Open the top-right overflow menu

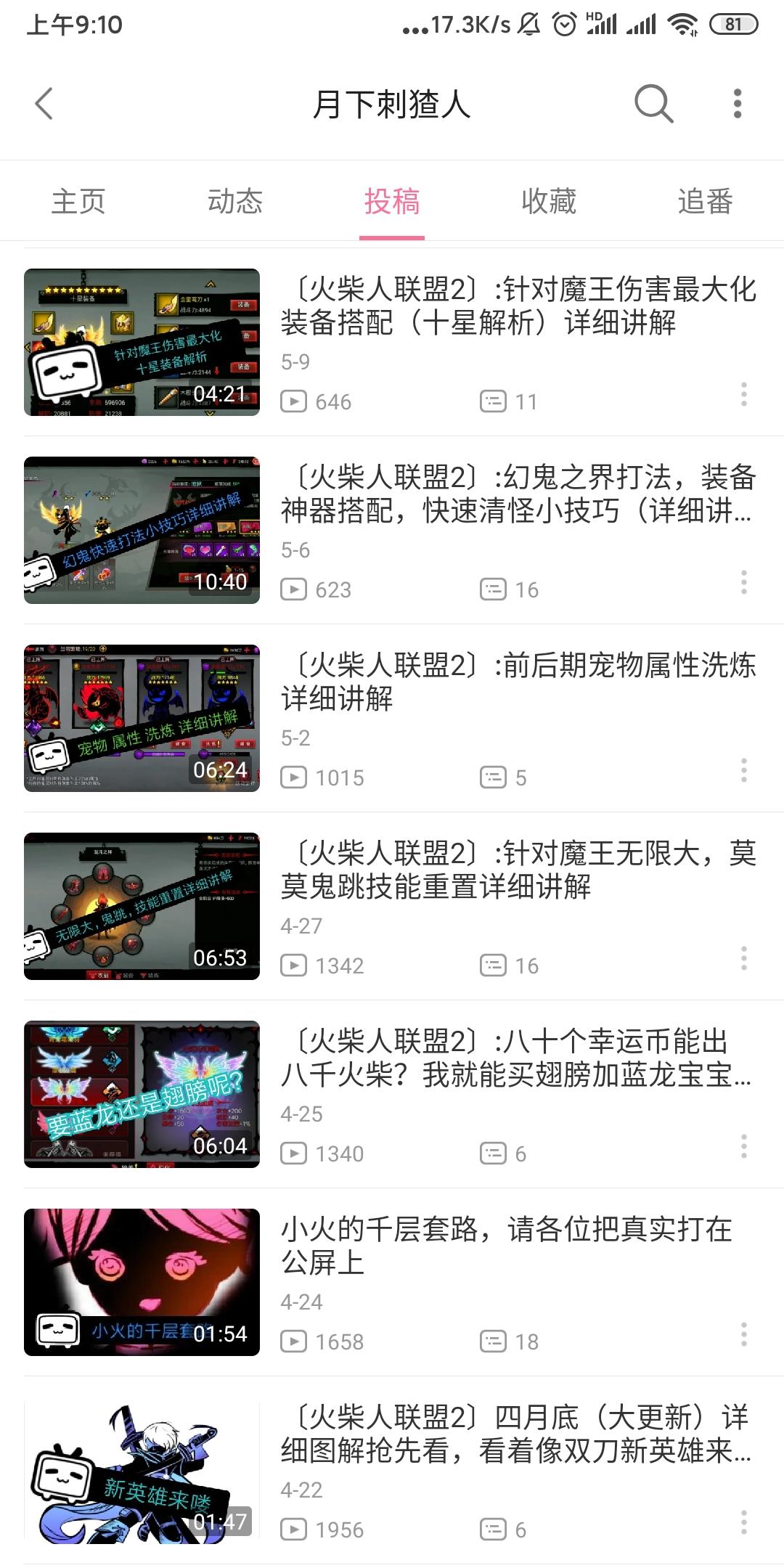tap(738, 104)
